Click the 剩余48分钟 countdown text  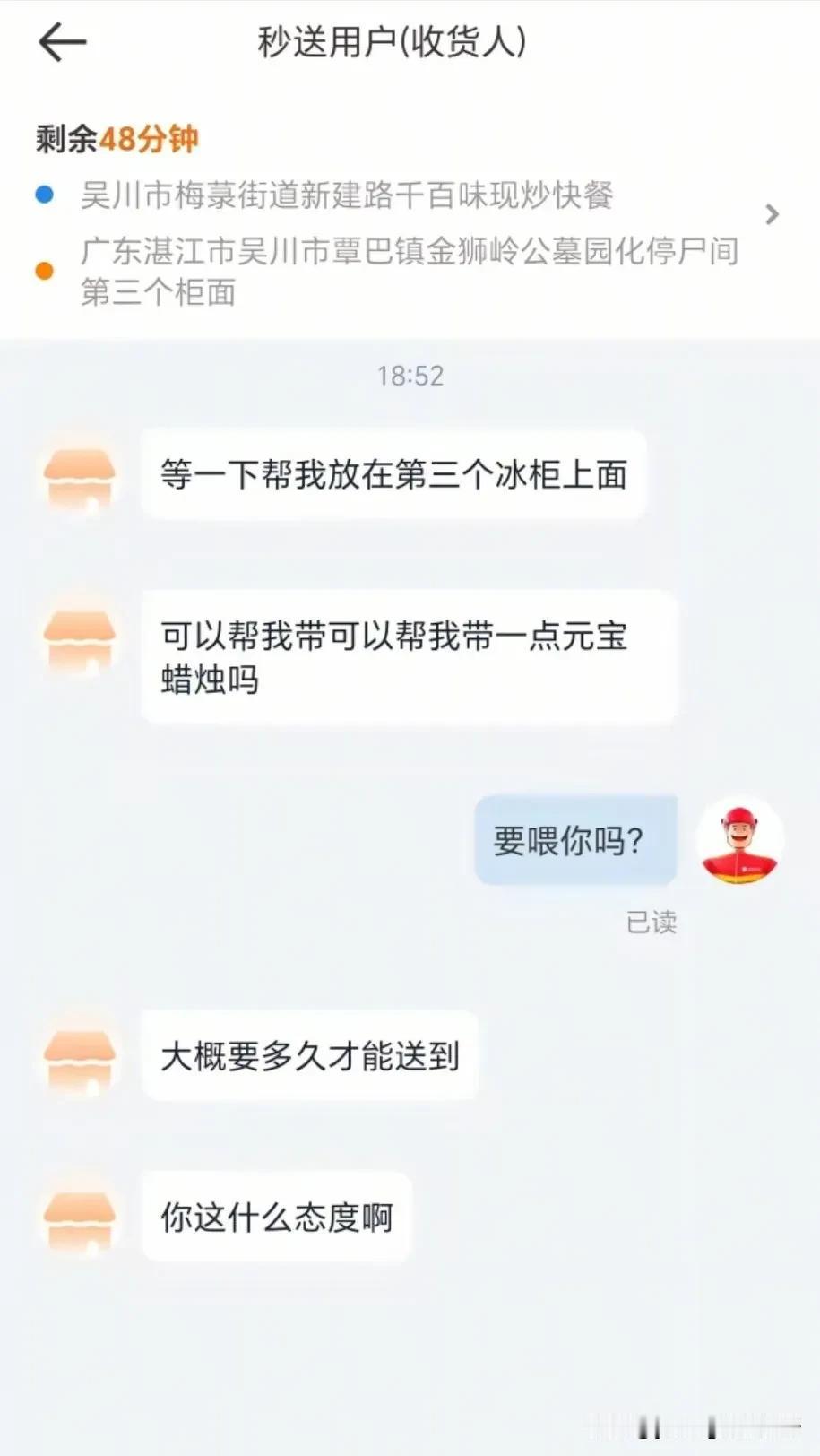pyautogui.click(x=117, y=137)
